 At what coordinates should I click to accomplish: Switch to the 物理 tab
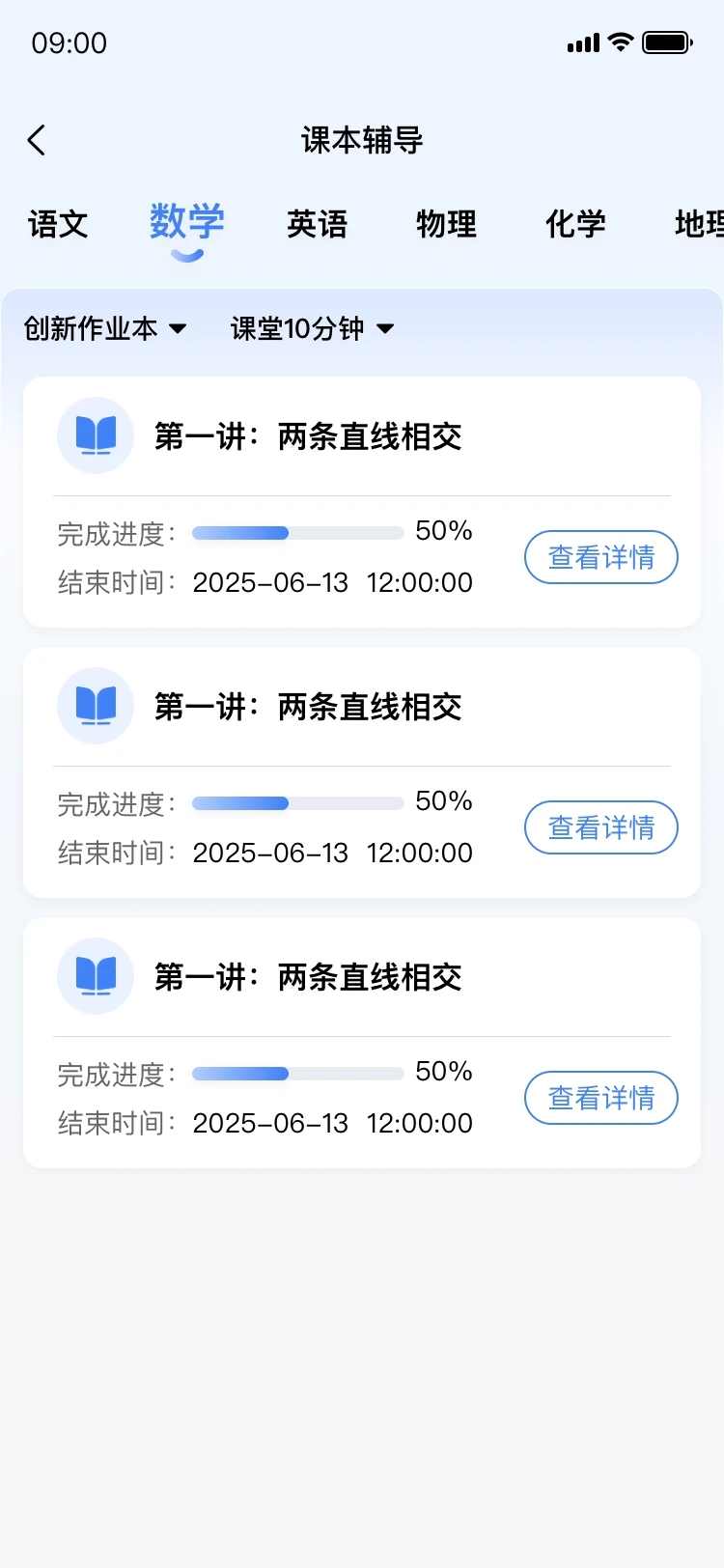click(446, 224)
